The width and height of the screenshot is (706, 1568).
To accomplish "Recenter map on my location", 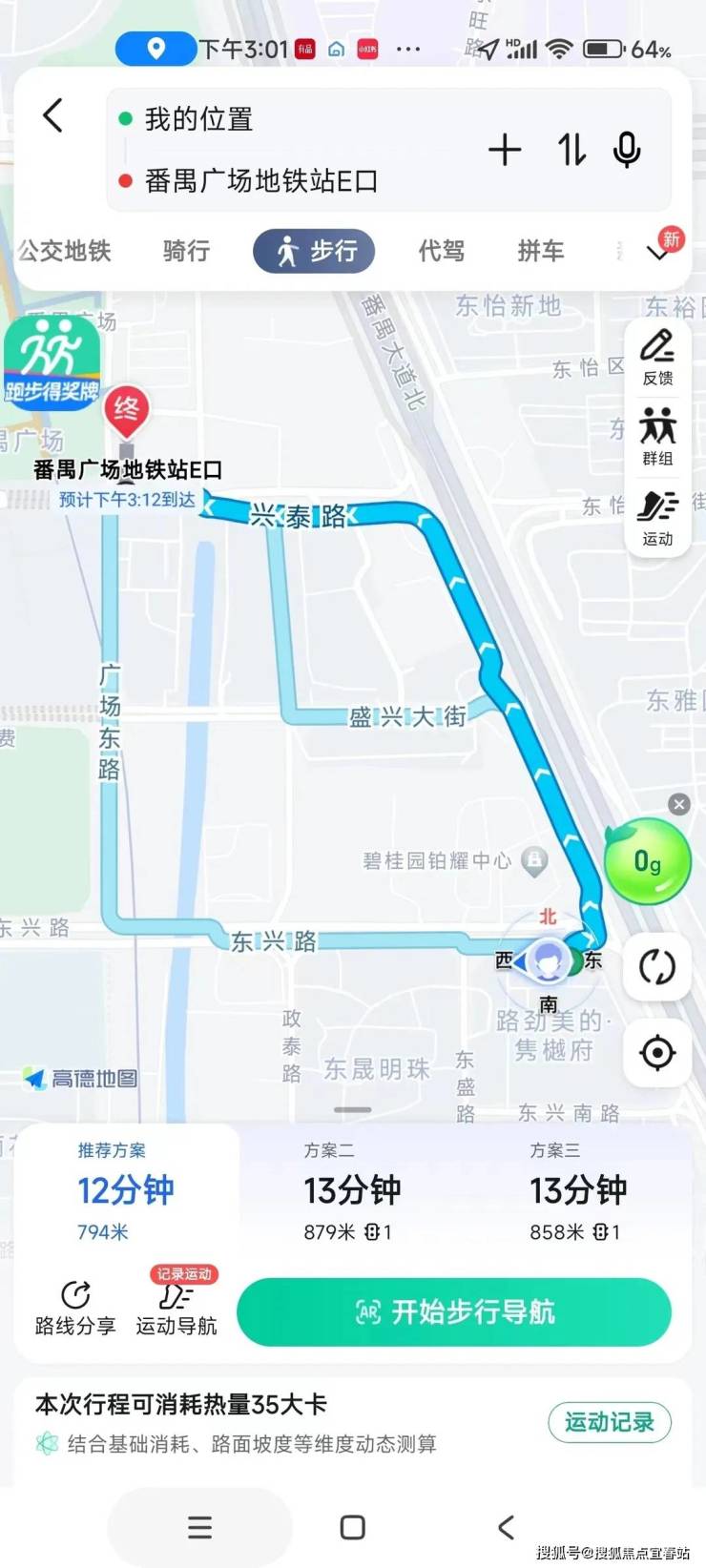I will (x=657, y=1053).
